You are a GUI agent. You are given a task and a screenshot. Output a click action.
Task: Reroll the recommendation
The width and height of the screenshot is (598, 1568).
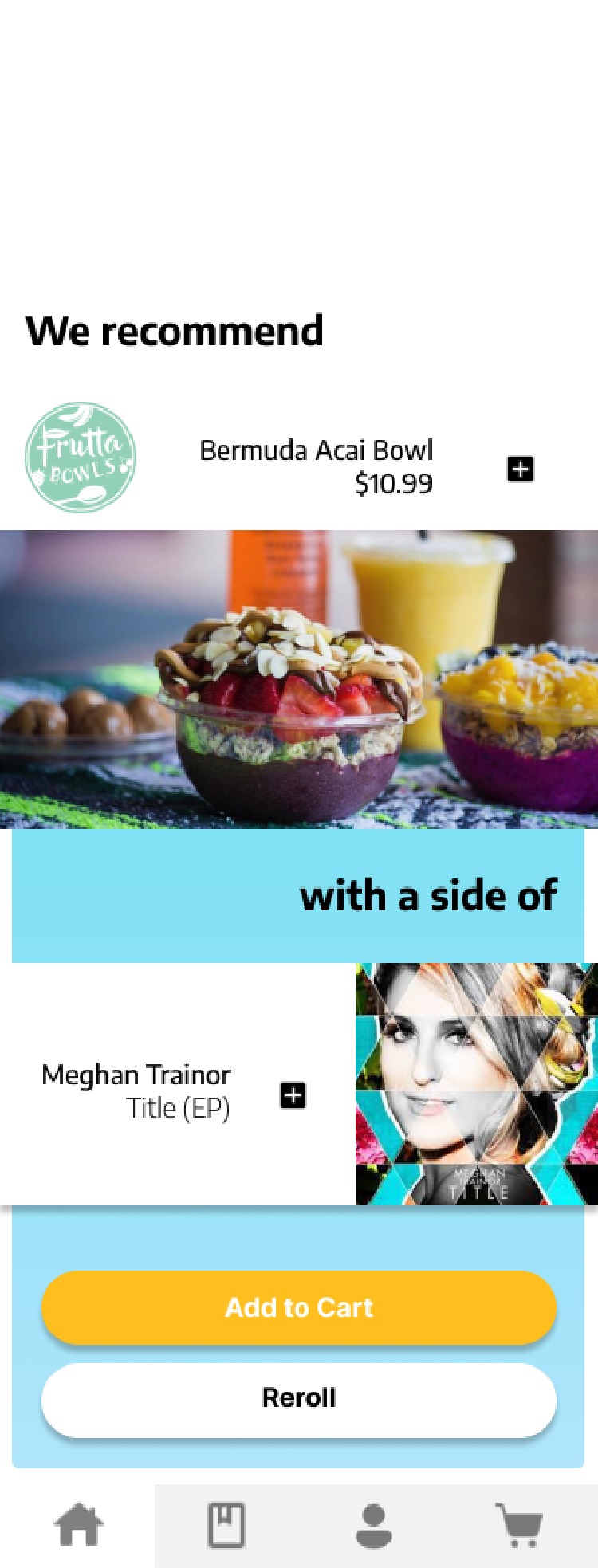pos(298,1398)
